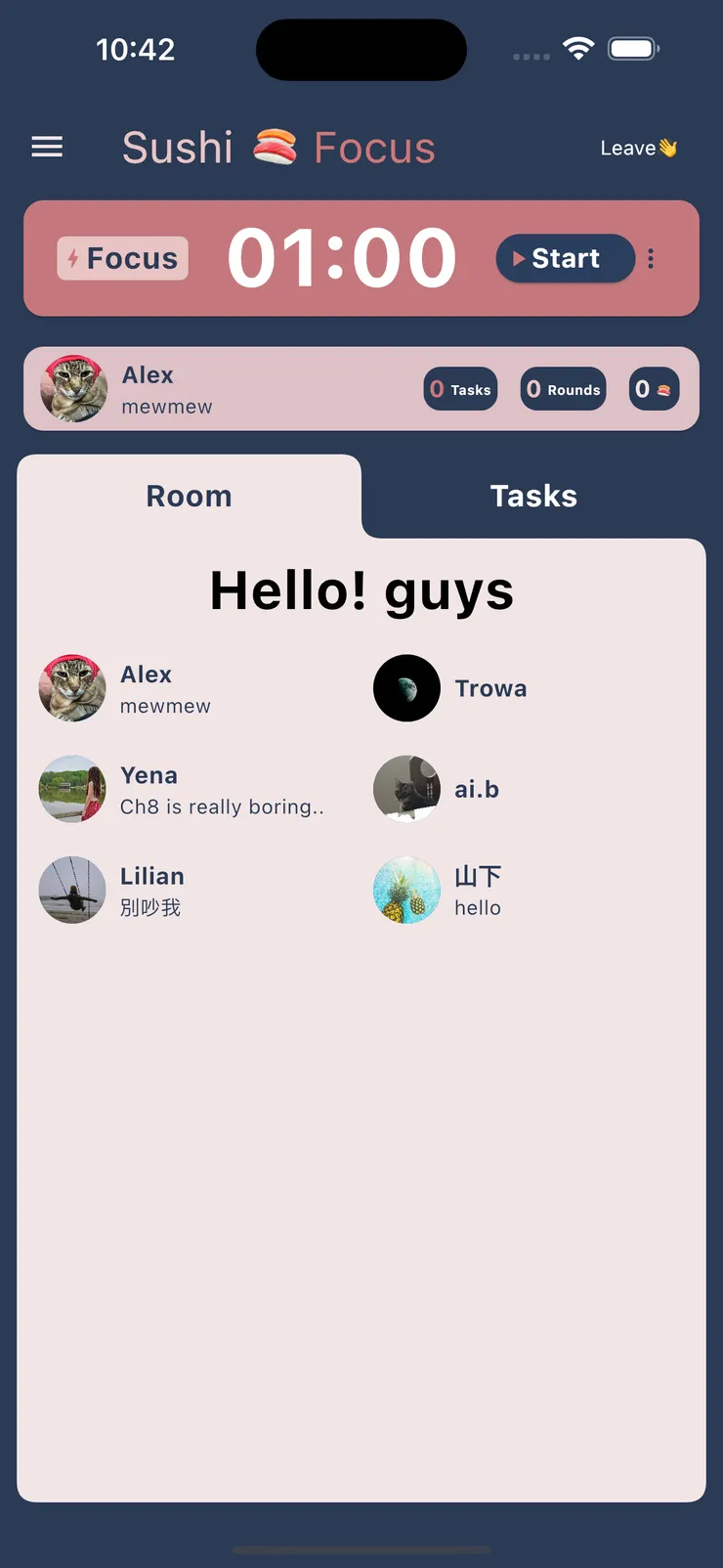Viewport: 723px width, 1568px height.
Task: Open Alex's profile card with stats
Action: 225,389
